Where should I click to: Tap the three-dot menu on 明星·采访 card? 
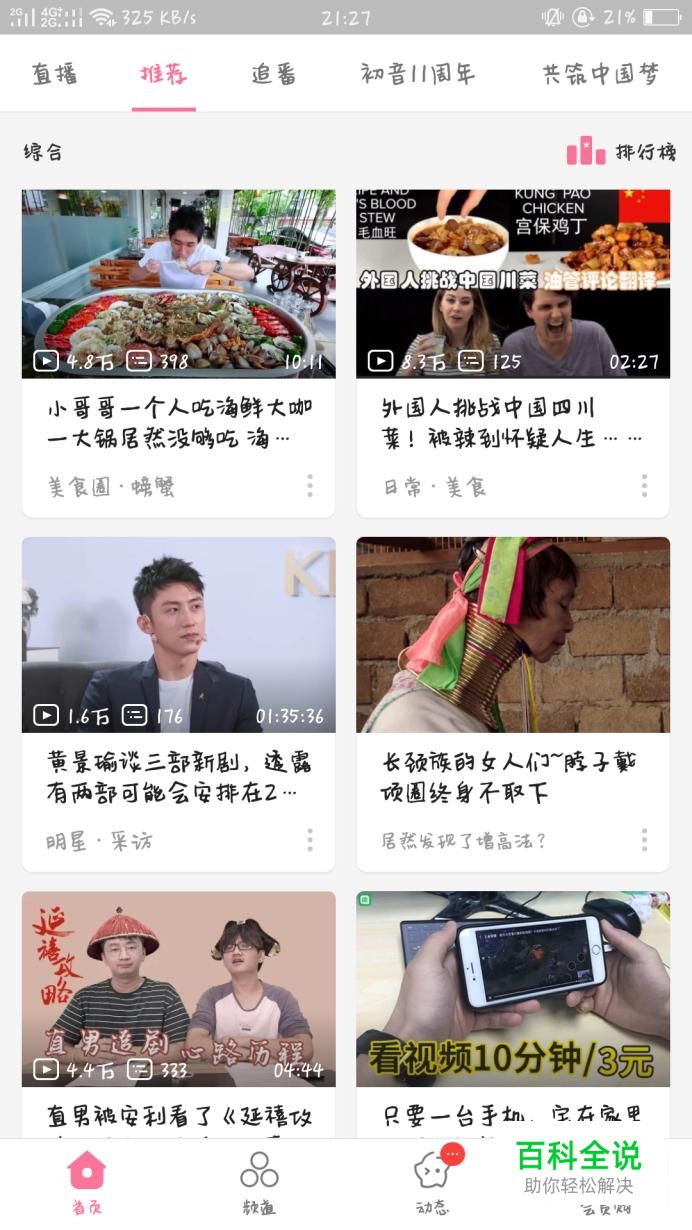pyautogui.click(x=310, y=840)
